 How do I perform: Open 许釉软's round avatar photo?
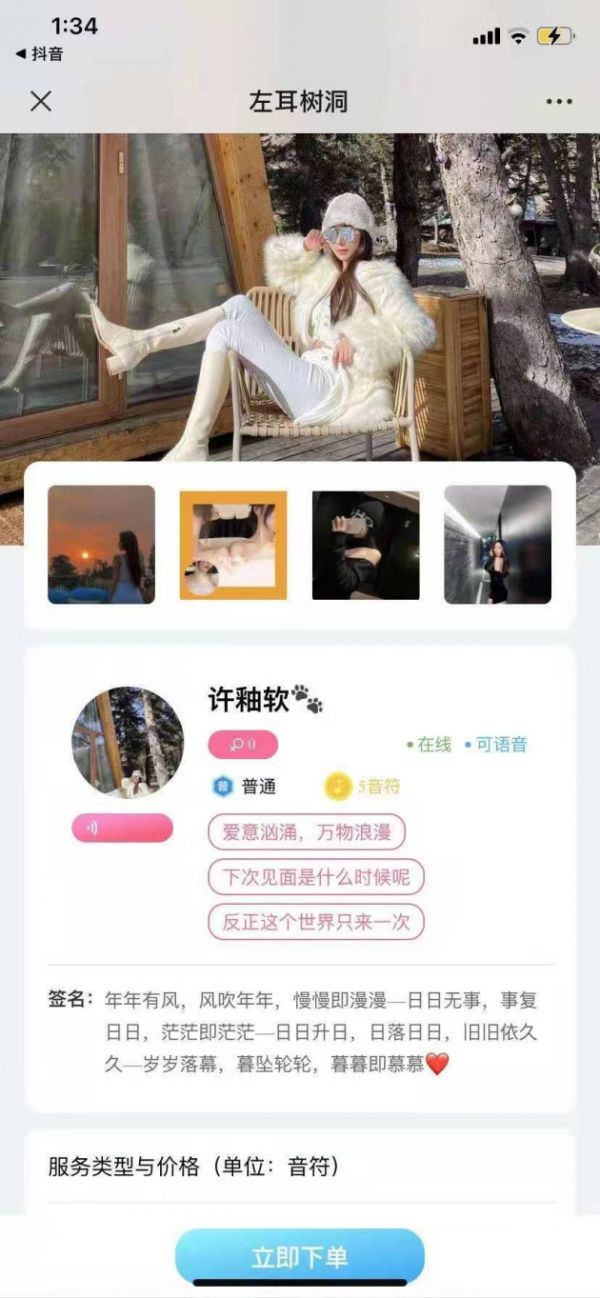pos(127,742)
